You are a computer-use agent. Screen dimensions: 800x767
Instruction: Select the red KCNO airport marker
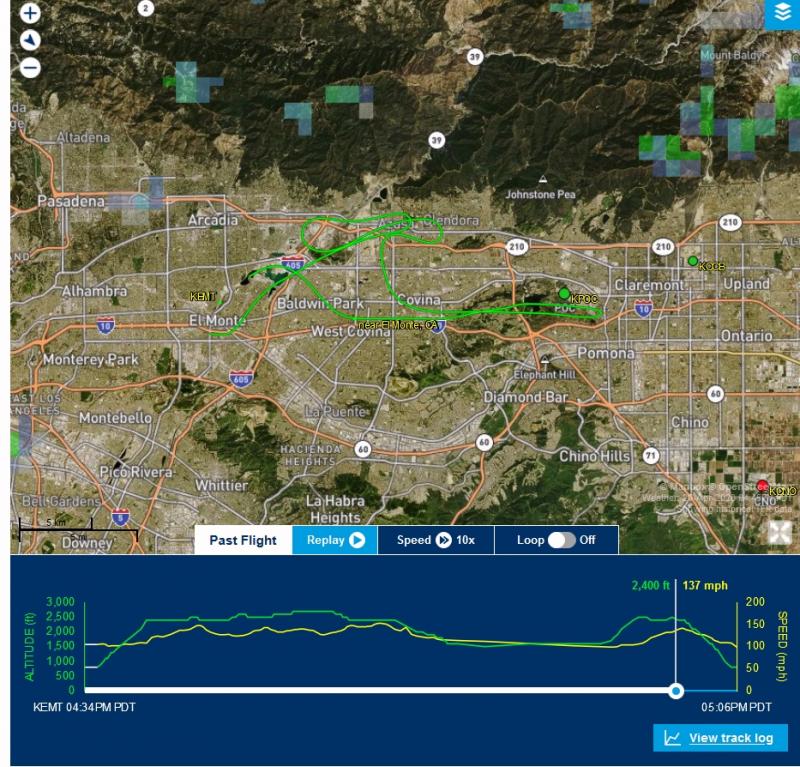(763, 486)
